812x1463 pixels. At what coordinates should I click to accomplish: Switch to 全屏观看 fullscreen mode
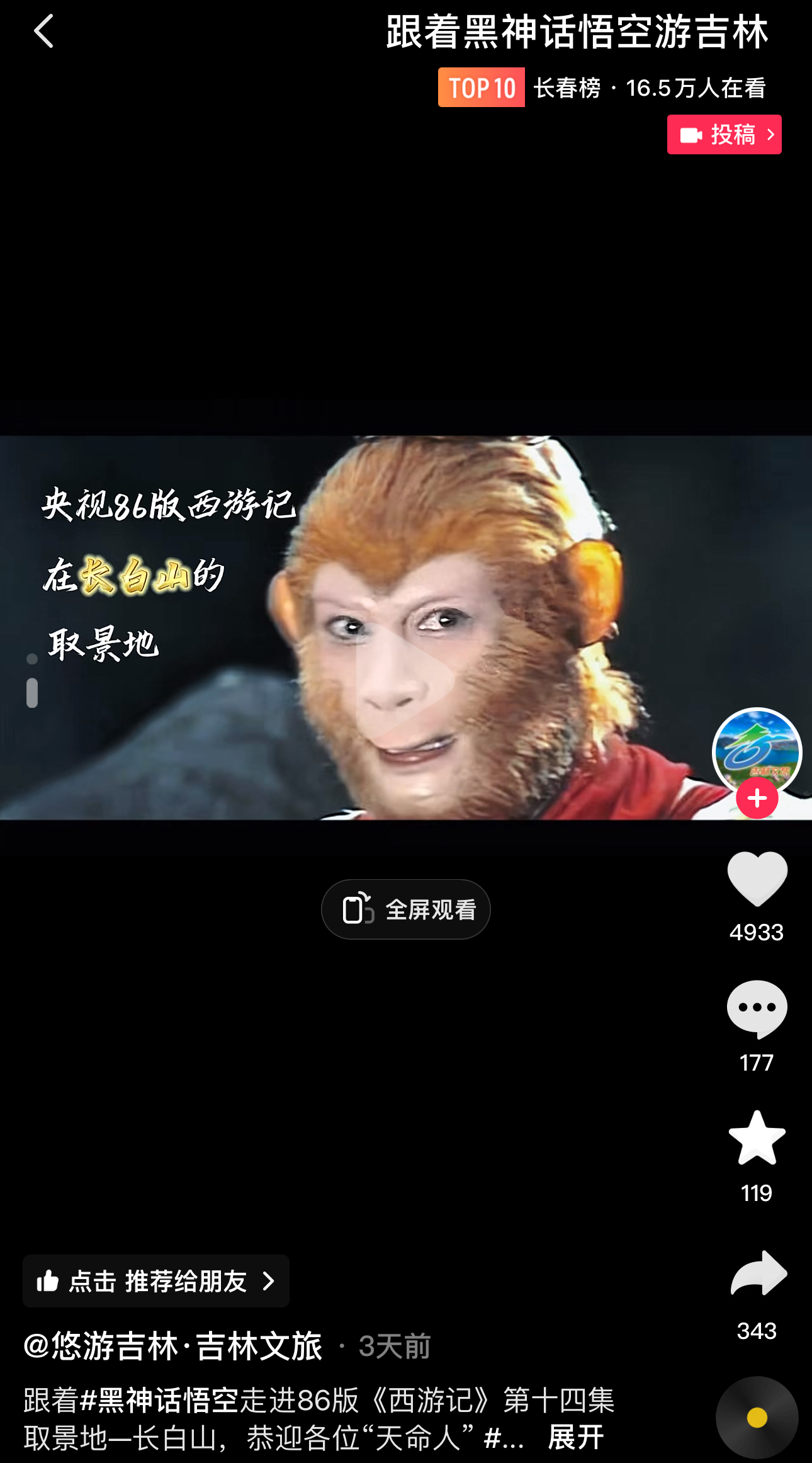[406, 909]
